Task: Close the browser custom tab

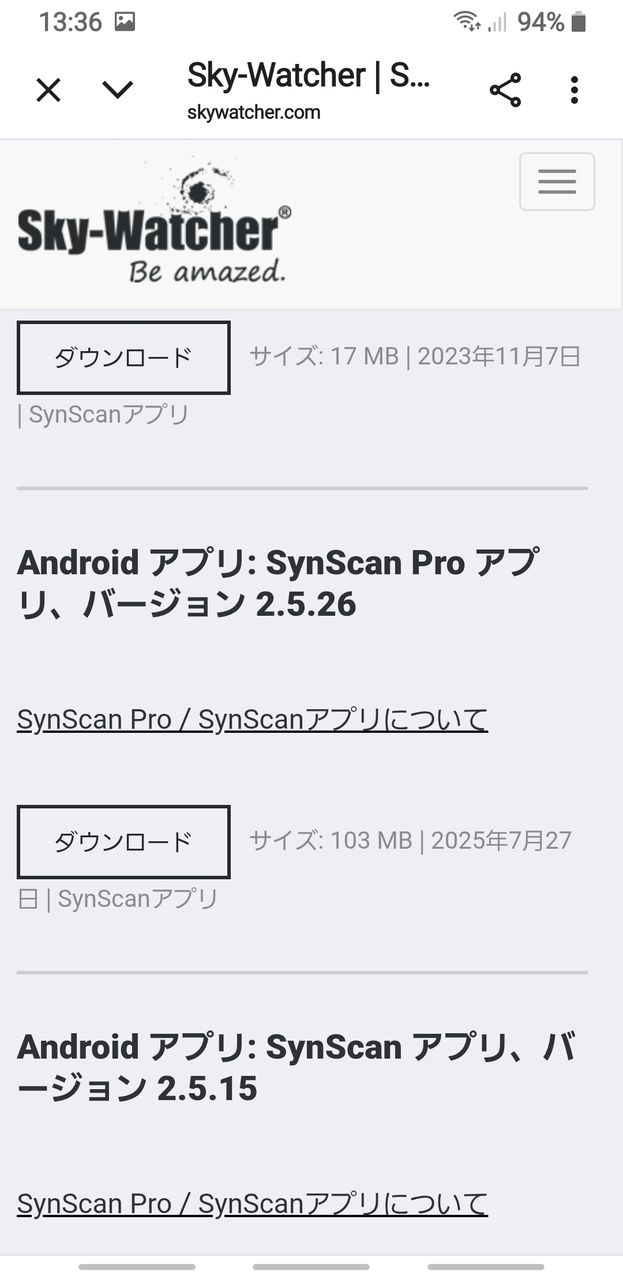Action: pos(48,91)
